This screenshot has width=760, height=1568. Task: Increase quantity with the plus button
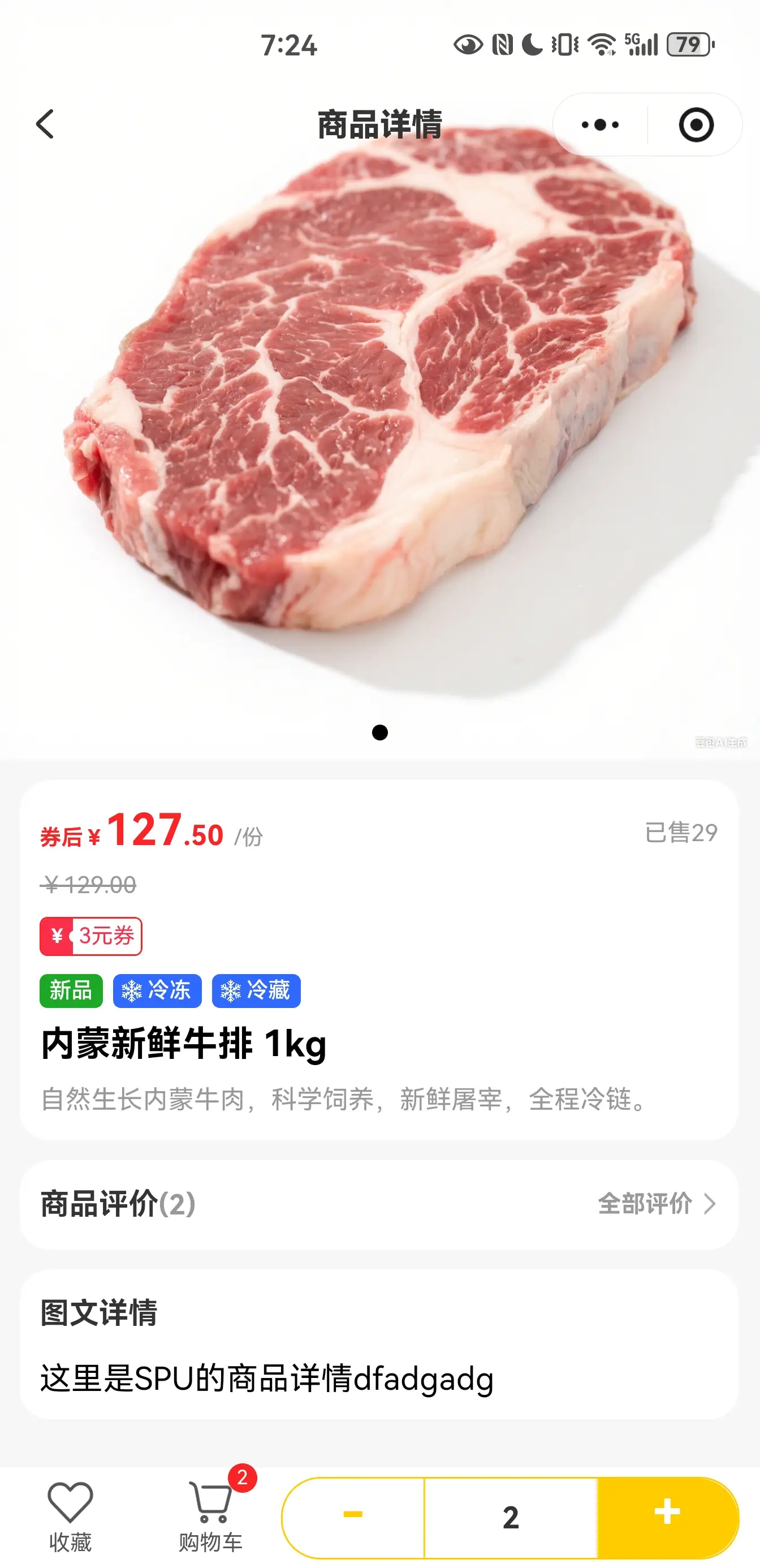(x=667, y=1517)
